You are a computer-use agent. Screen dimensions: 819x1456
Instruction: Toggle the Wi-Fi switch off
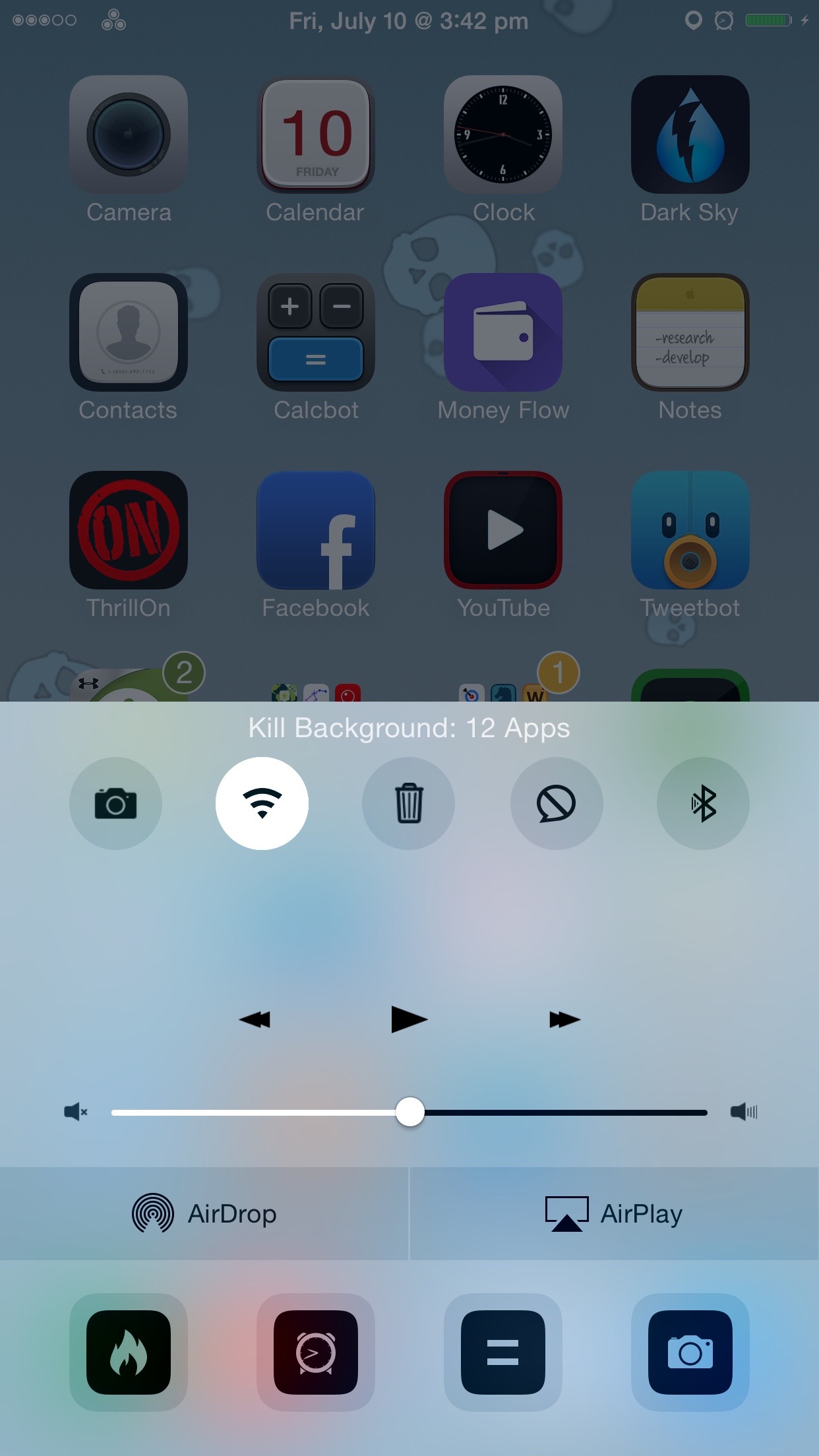tap(262, 803)
